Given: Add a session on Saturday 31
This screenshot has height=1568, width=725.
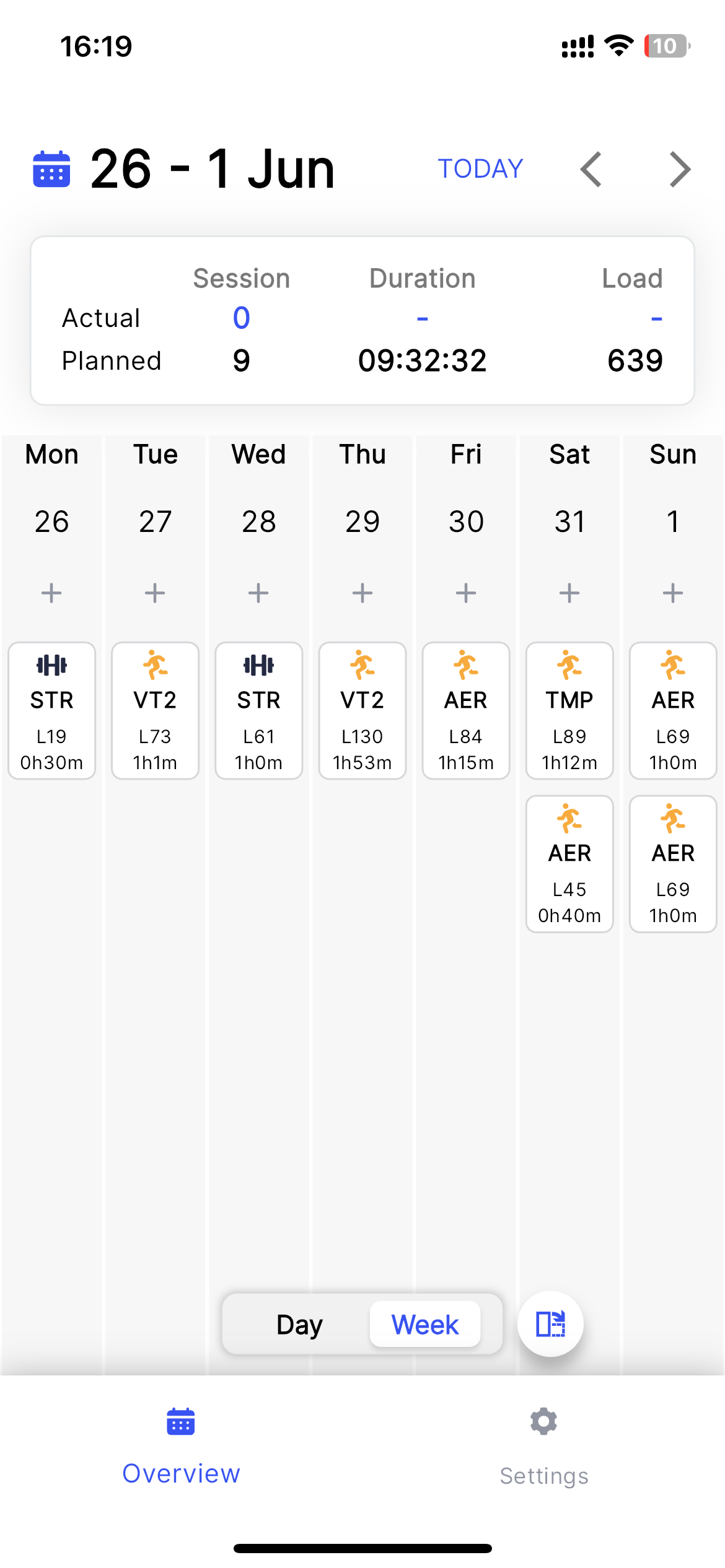Looking at the screenshot, I should [x=569, y=593].
